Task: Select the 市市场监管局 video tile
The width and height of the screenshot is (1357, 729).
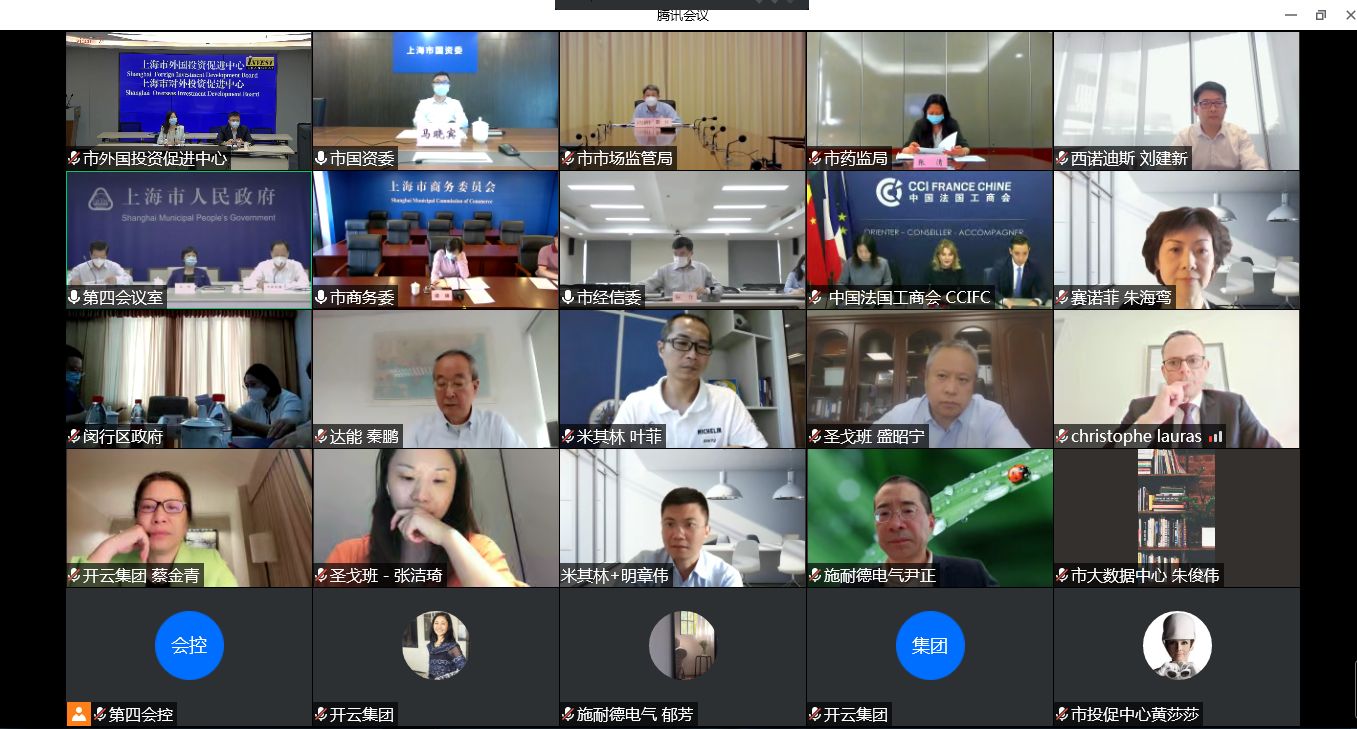Action: (x=682, y=100)
